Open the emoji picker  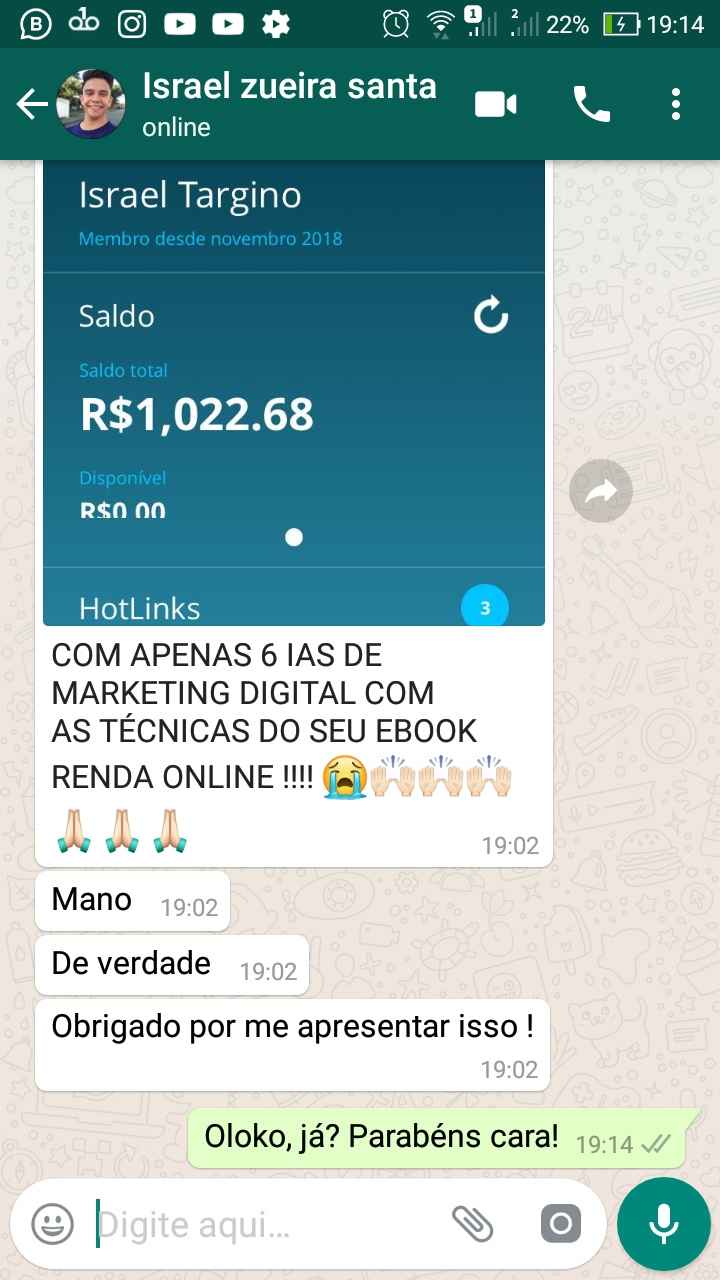click(x=52, y=1223)
